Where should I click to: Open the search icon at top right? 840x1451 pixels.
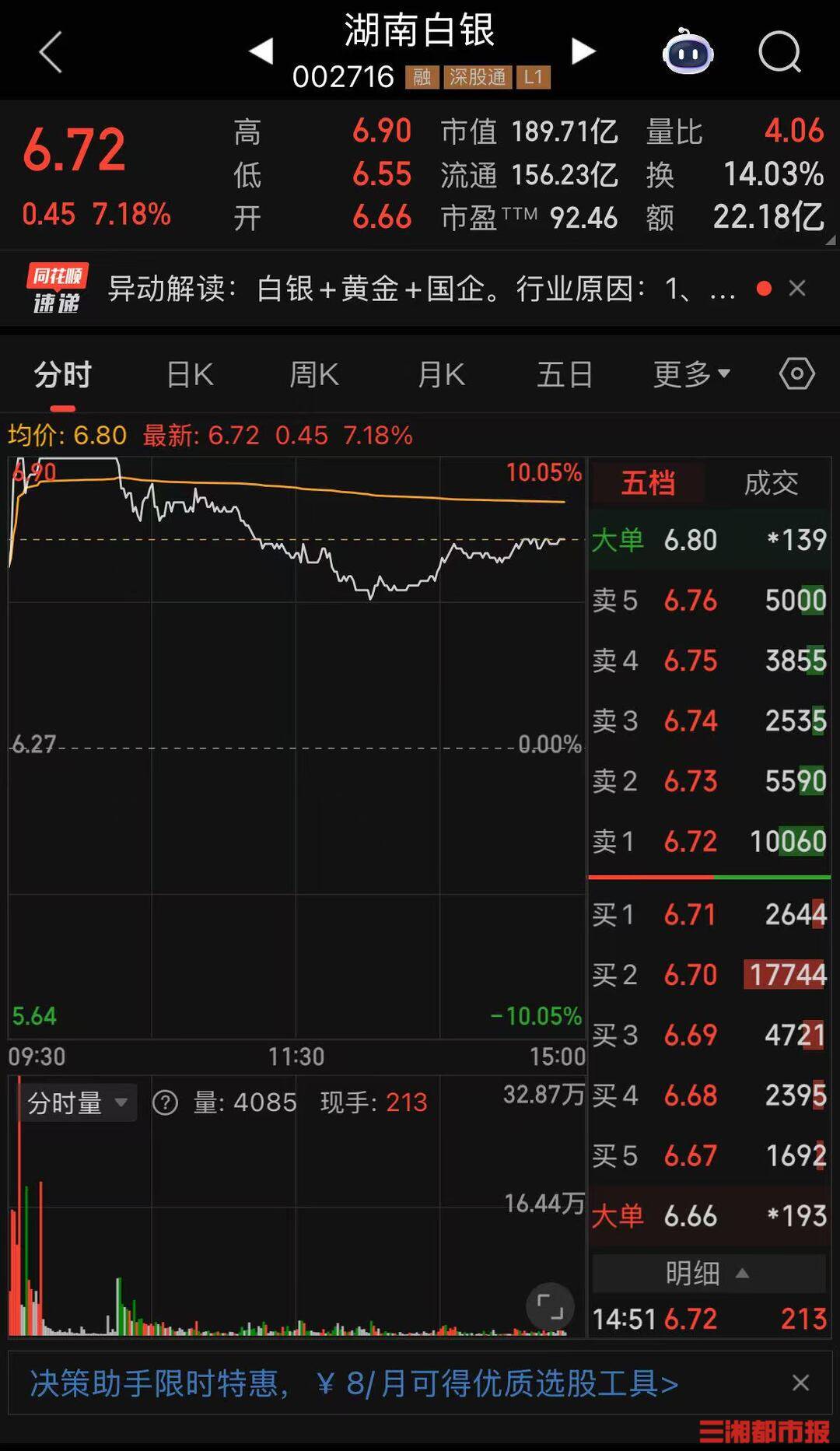(782, 51)
